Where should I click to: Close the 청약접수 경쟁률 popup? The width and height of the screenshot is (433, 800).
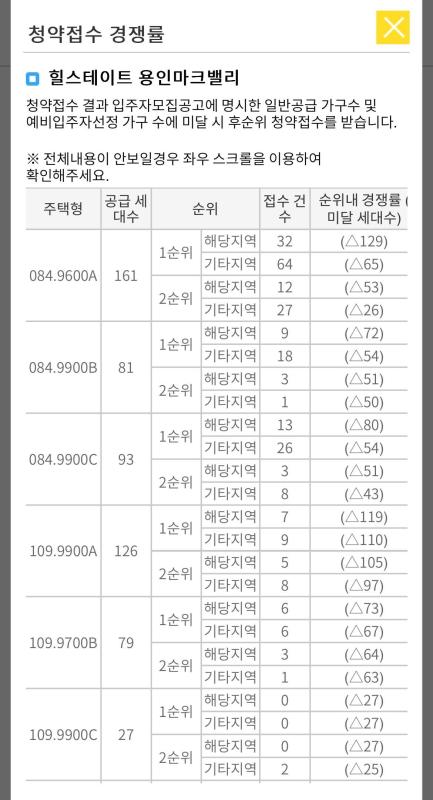[x=393, y=27]
